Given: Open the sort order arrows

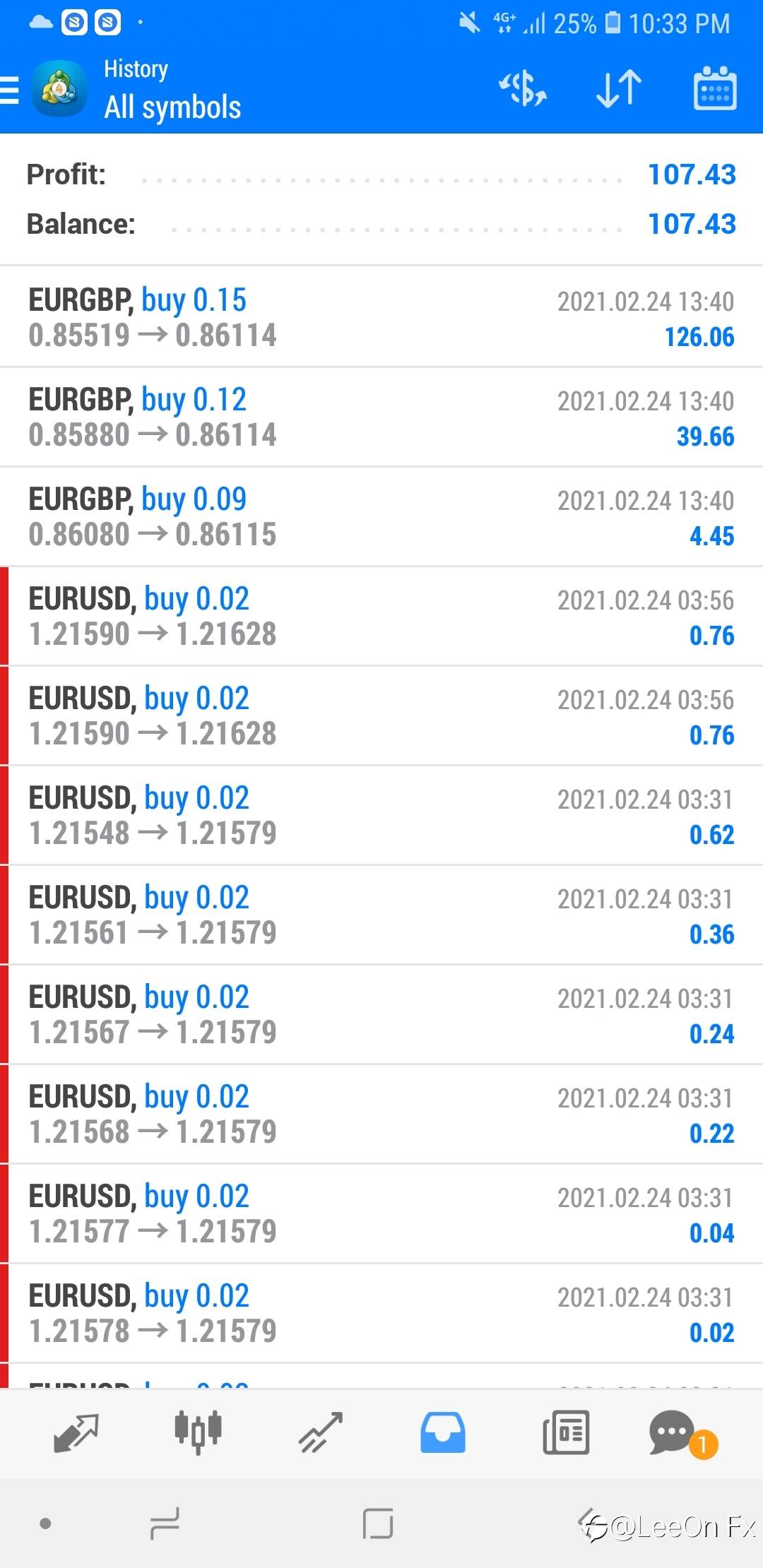Looking at the screenshot, I should coord(619,90).
